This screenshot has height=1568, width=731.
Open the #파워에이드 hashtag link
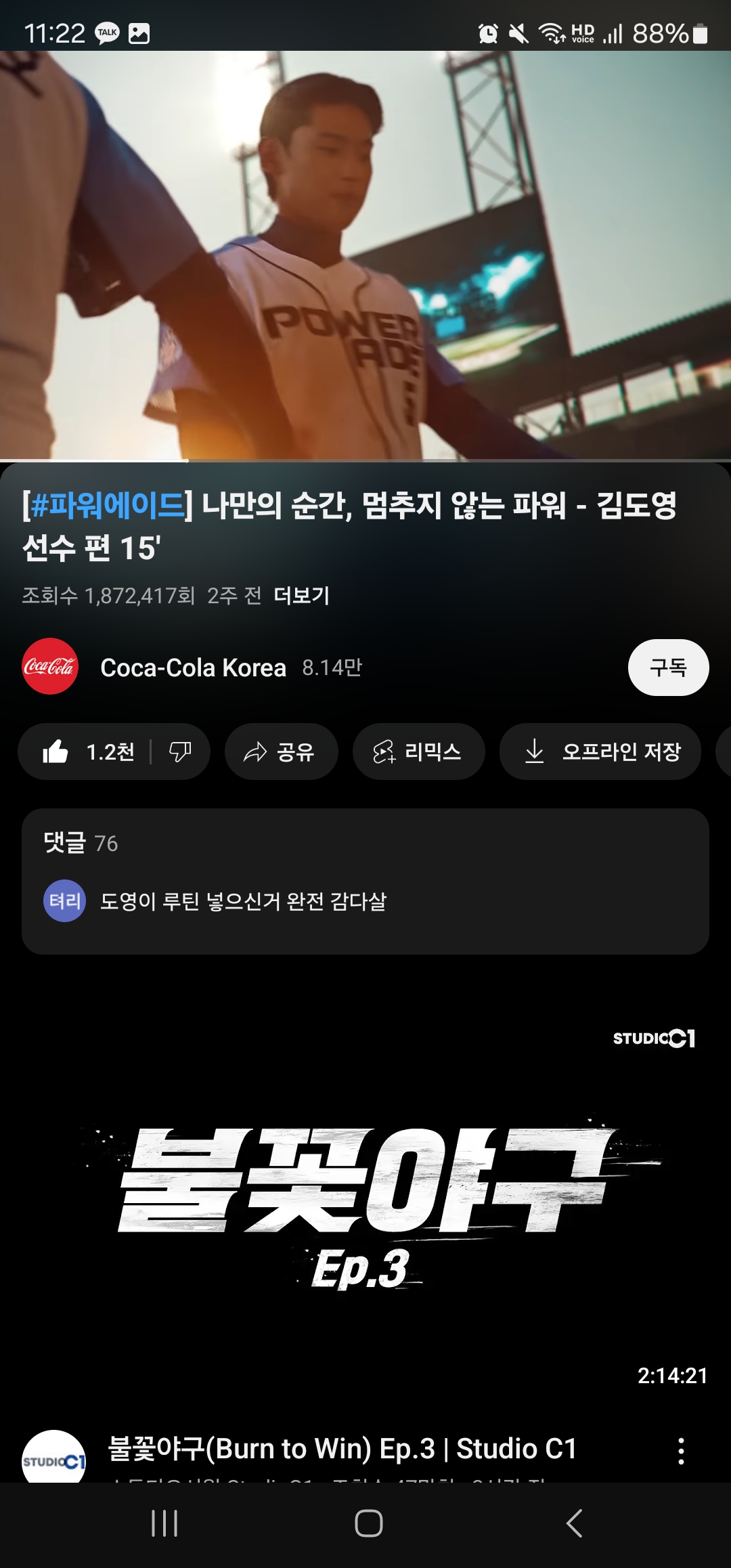tap(107, 505)
